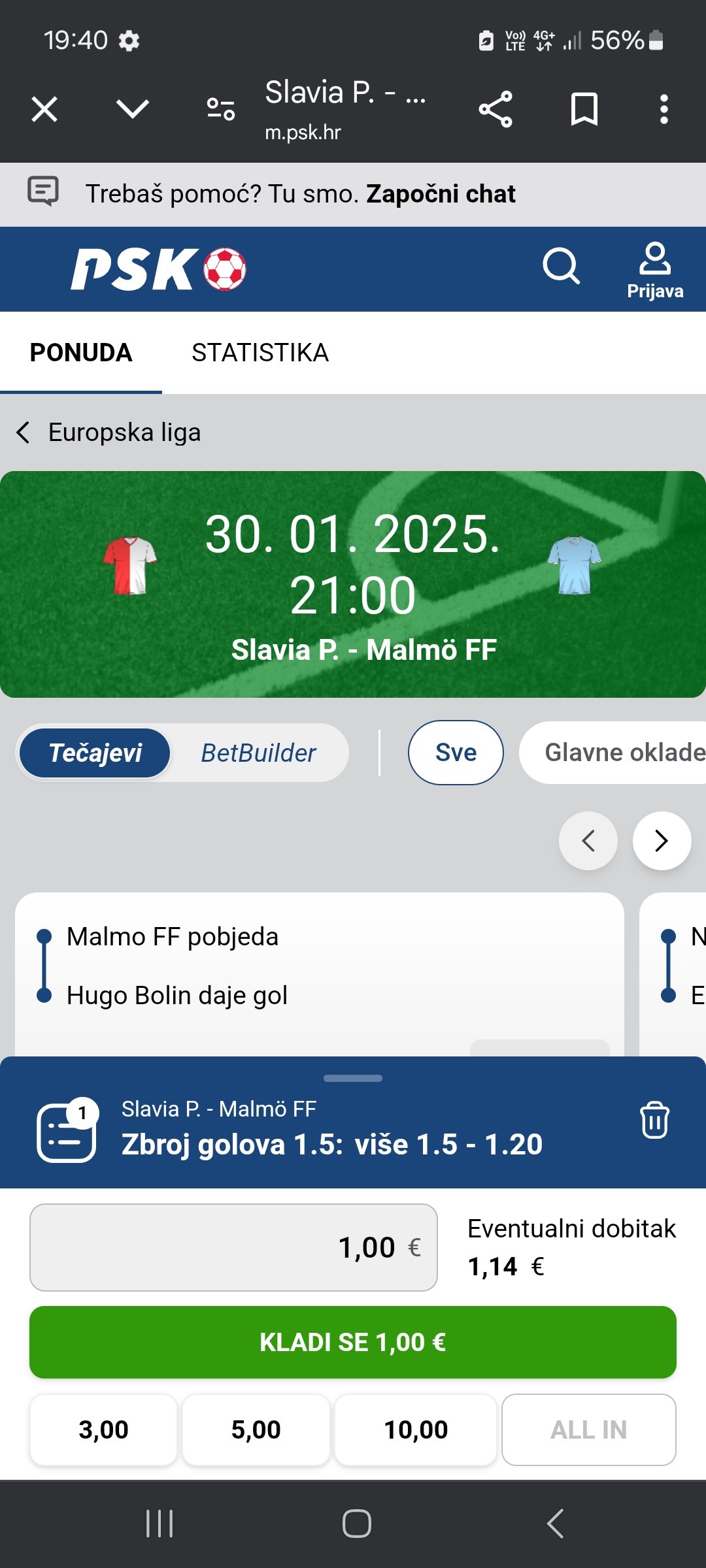Select the Tečajevi mode
Screen dimensions: 706x1568
click(95, 753)
